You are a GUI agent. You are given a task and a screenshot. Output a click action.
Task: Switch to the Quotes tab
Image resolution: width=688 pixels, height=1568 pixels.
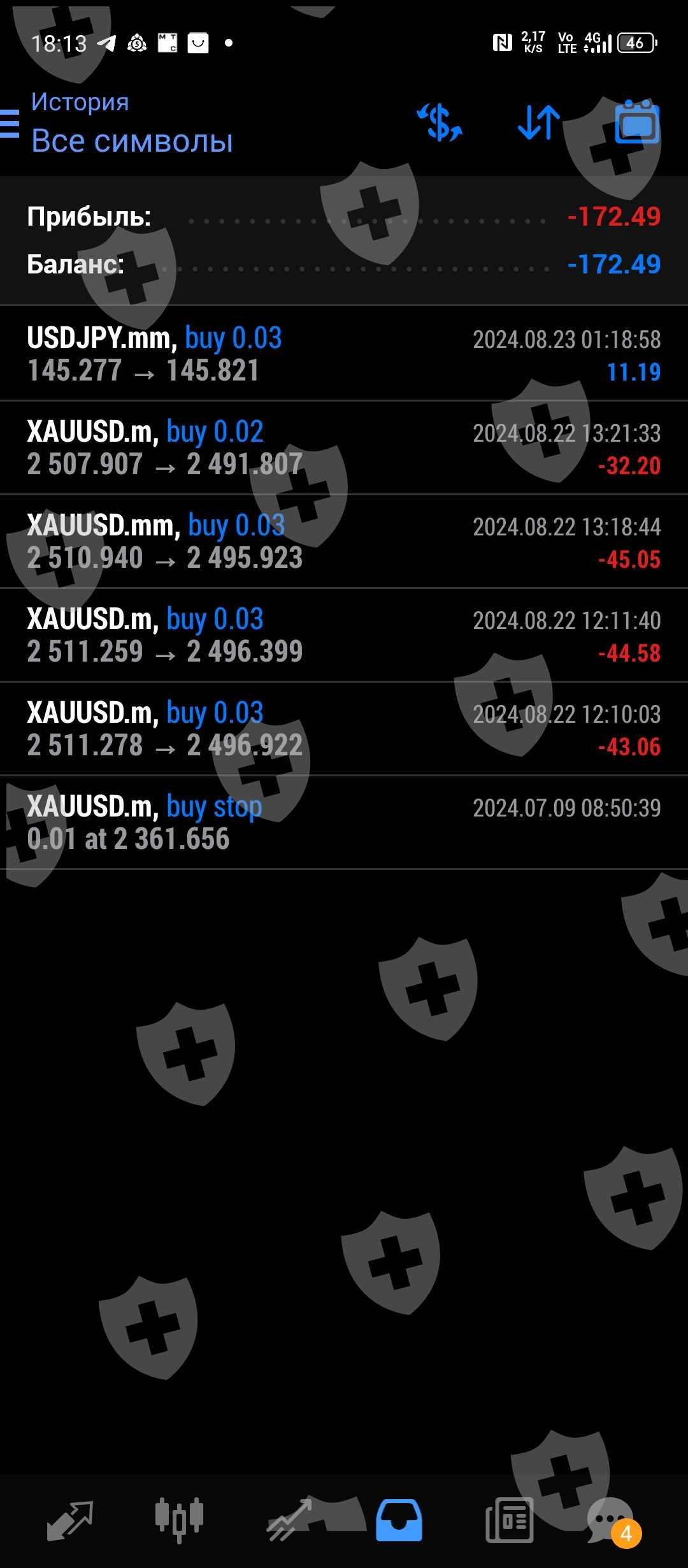coord(70,1521)
